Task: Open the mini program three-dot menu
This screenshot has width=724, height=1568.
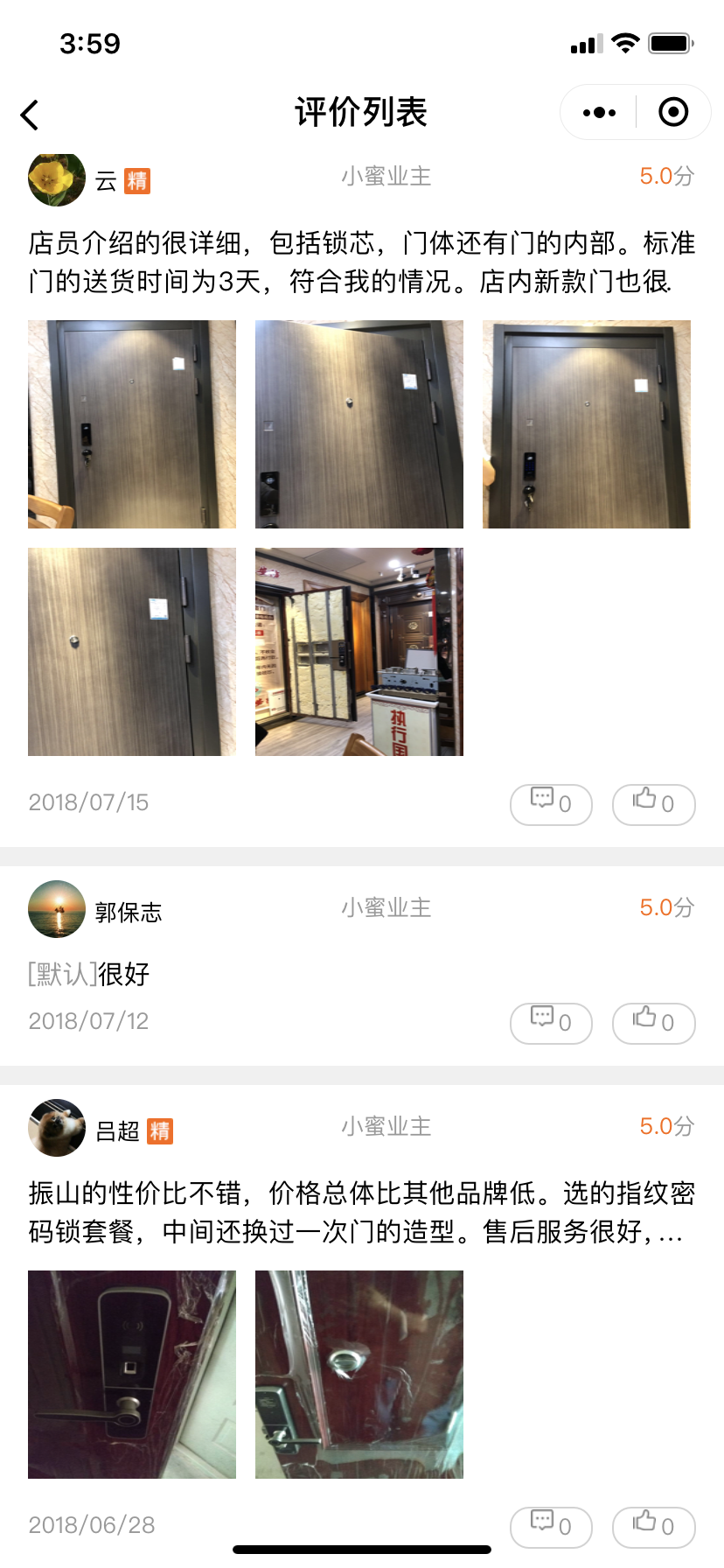Action: click(x=599, y=113)
